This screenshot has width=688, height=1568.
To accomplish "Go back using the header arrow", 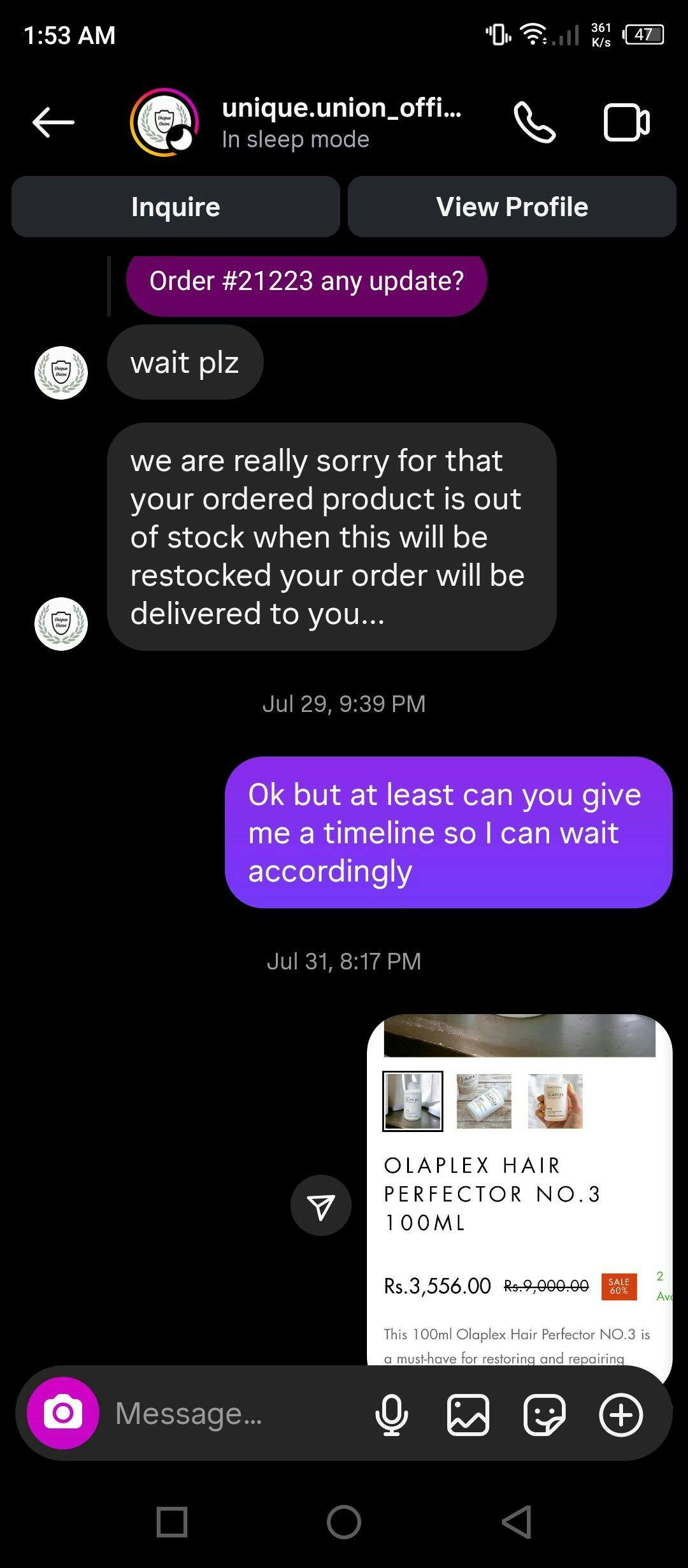I will click(x=54, y=122).
